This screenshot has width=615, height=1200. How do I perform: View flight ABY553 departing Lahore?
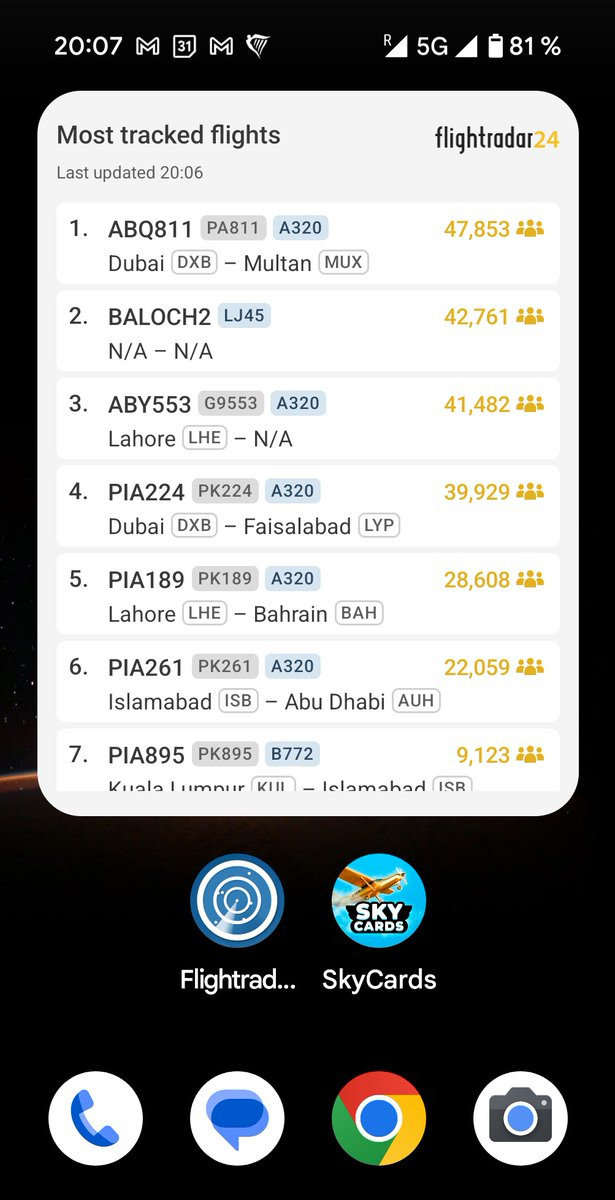pyautogui.click(x=308, y=419)
